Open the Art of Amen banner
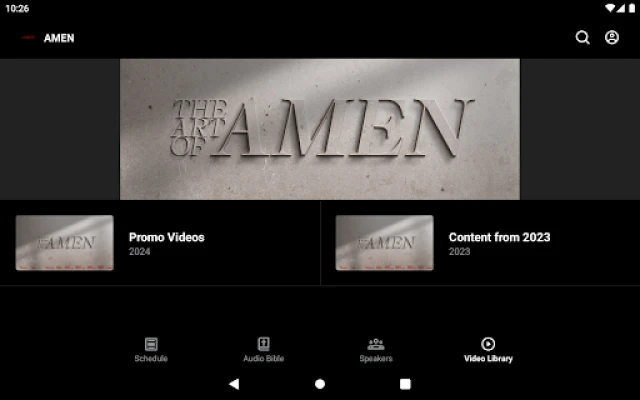640x400 pixels. tap(320, 129)
